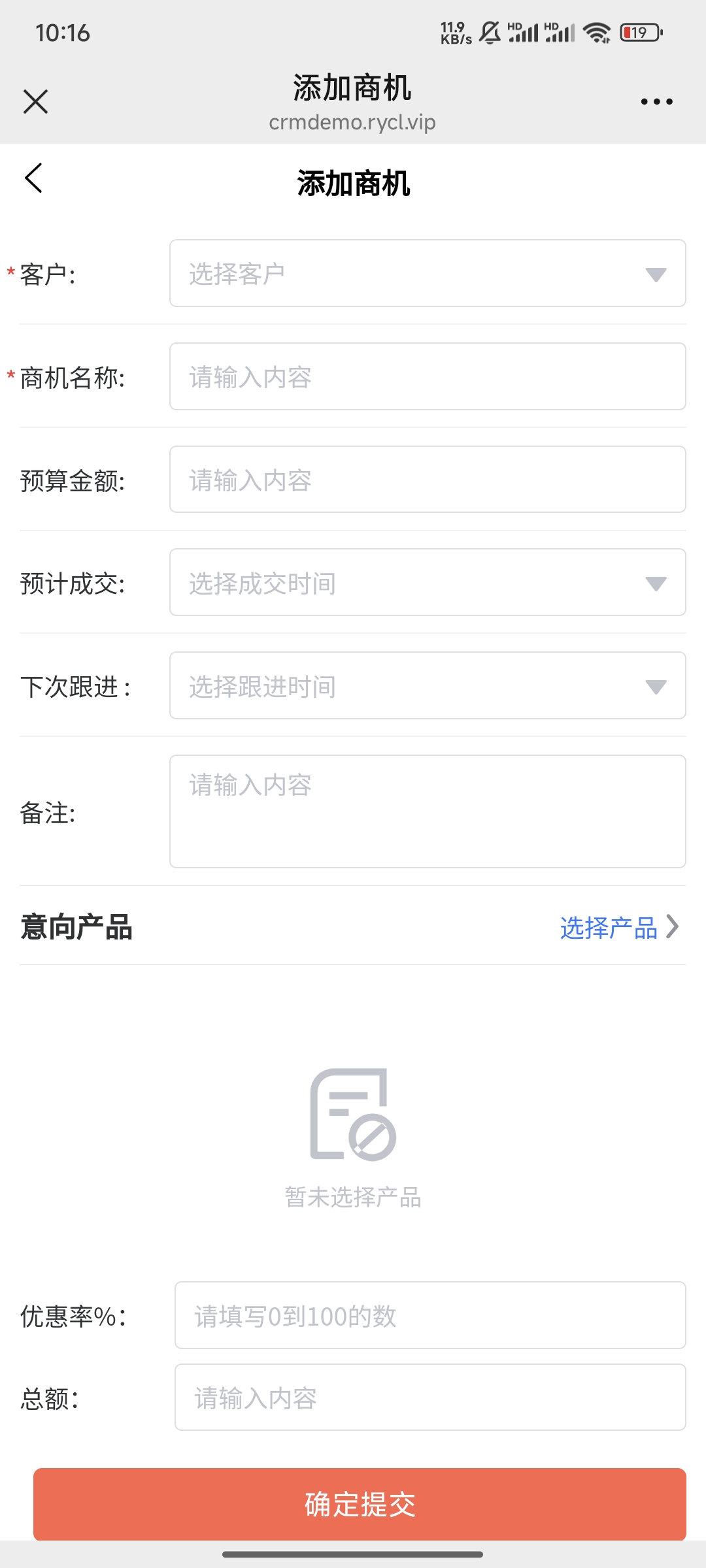Go back with the arrow next to 添加商机
706x1568 pixels.
(x=34, y=178)
